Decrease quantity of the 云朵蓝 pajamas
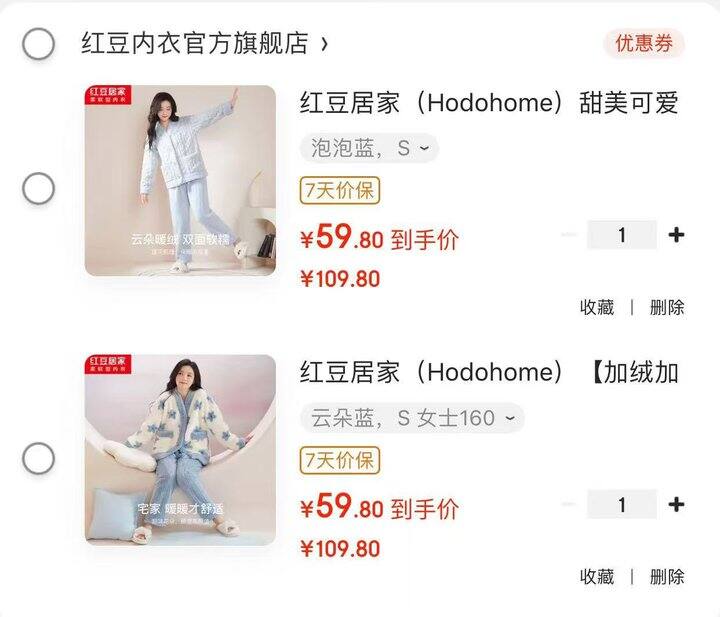This screenshot has height=617, width=720. [x=569, y=505]
